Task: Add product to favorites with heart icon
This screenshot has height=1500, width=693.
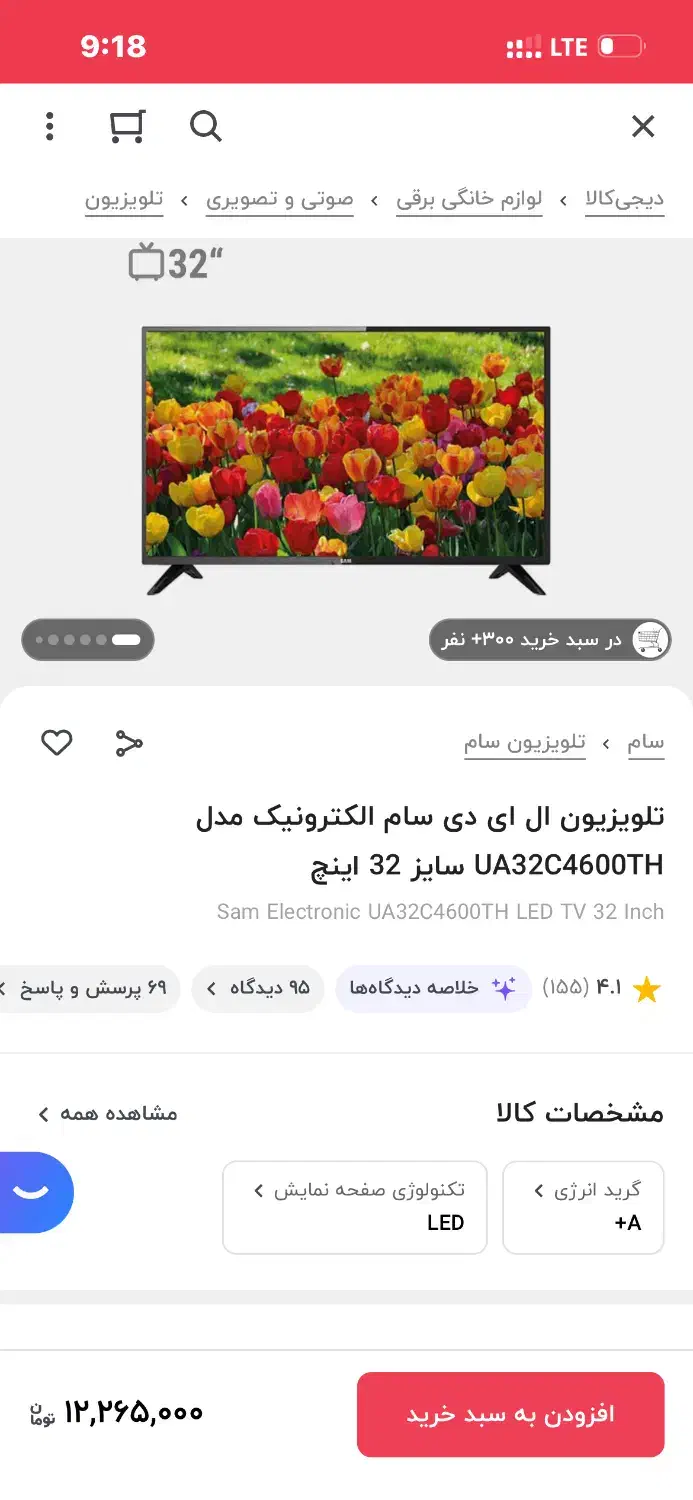Action: (x=56, y=743)
